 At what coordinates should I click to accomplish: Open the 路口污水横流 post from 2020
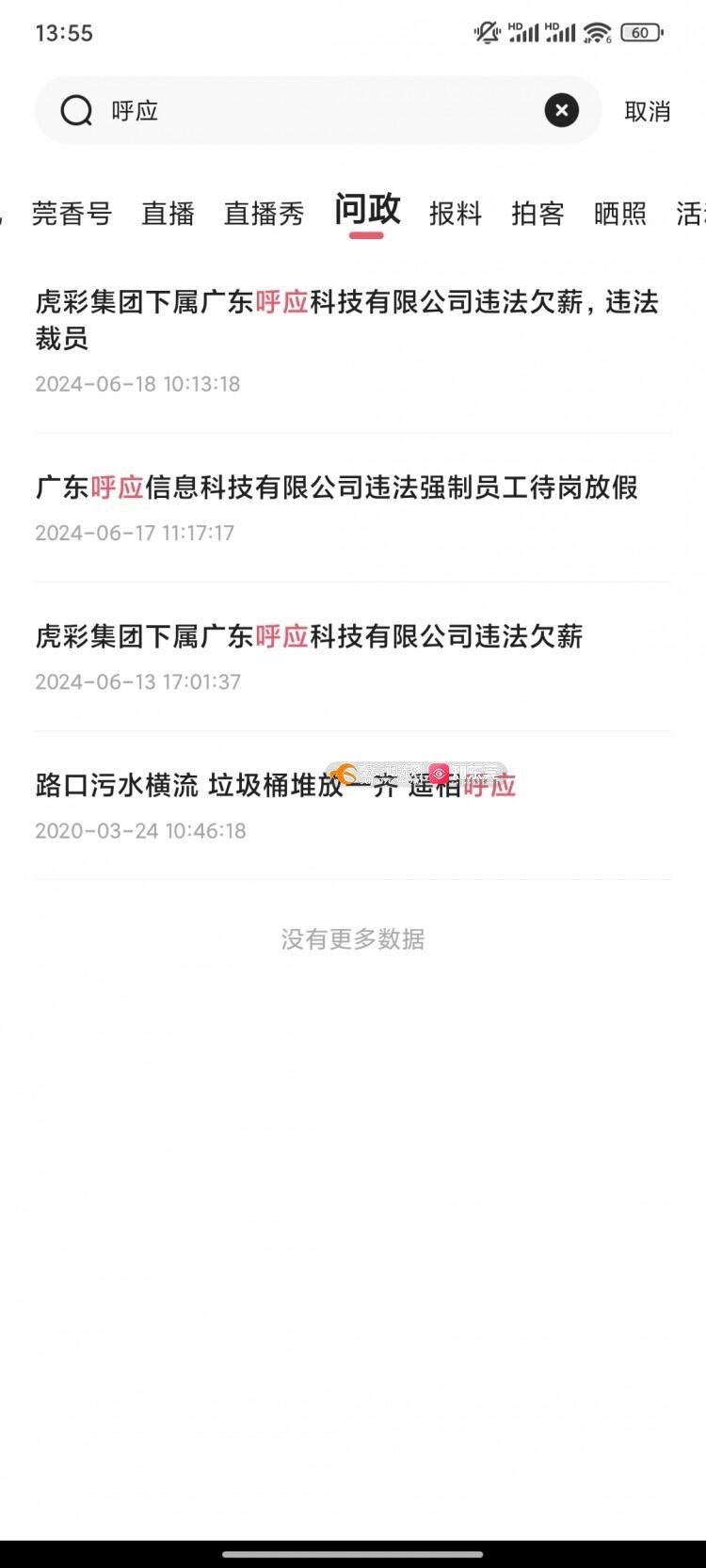(276, 786)
